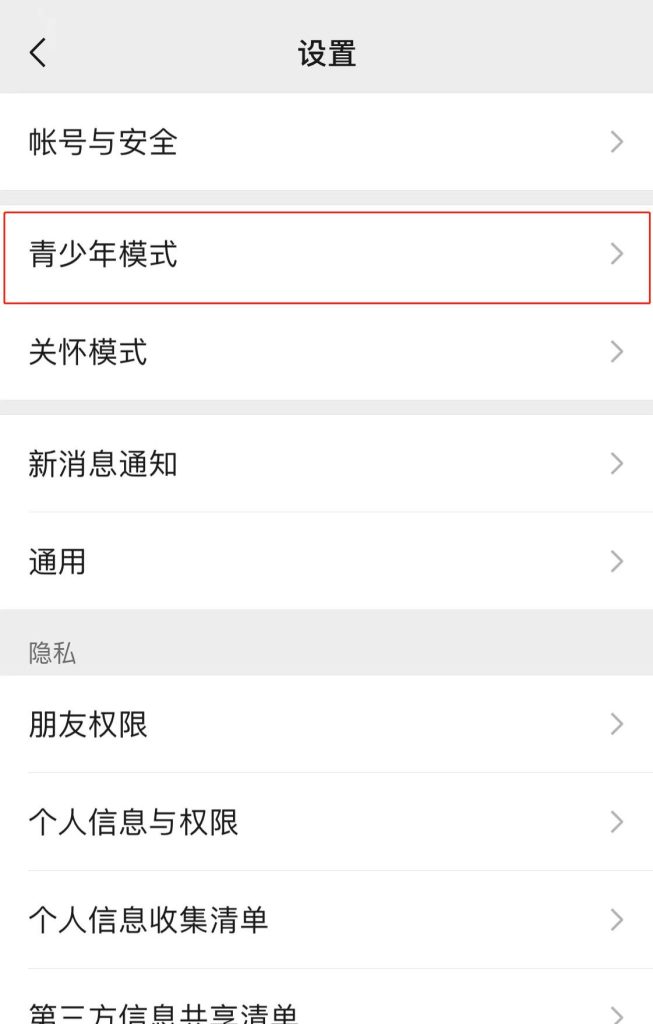
Task: Open 新消息通知 settings
Action: coord(326,464)
